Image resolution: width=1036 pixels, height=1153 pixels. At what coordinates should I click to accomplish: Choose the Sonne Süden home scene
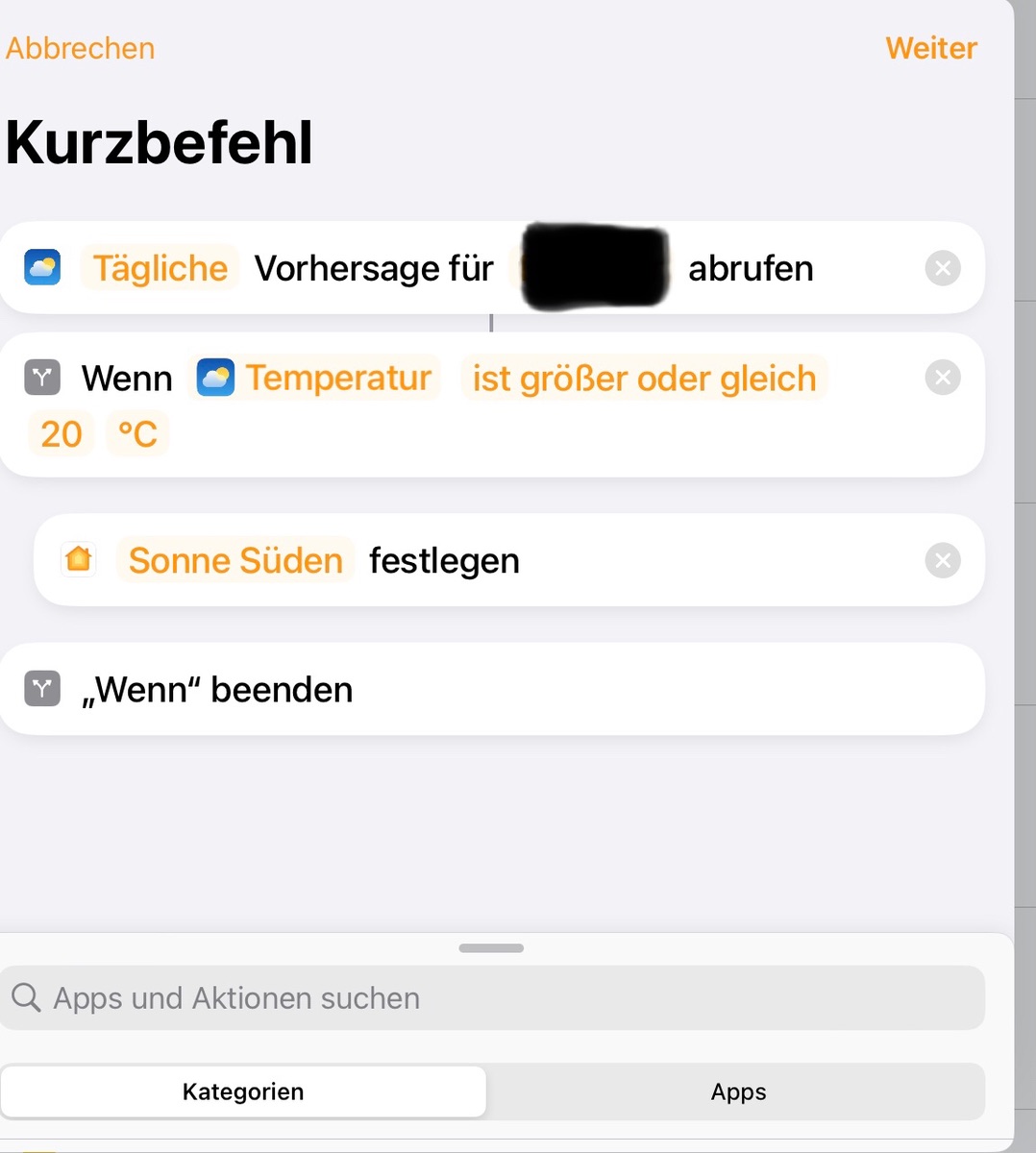click(235, 560)
